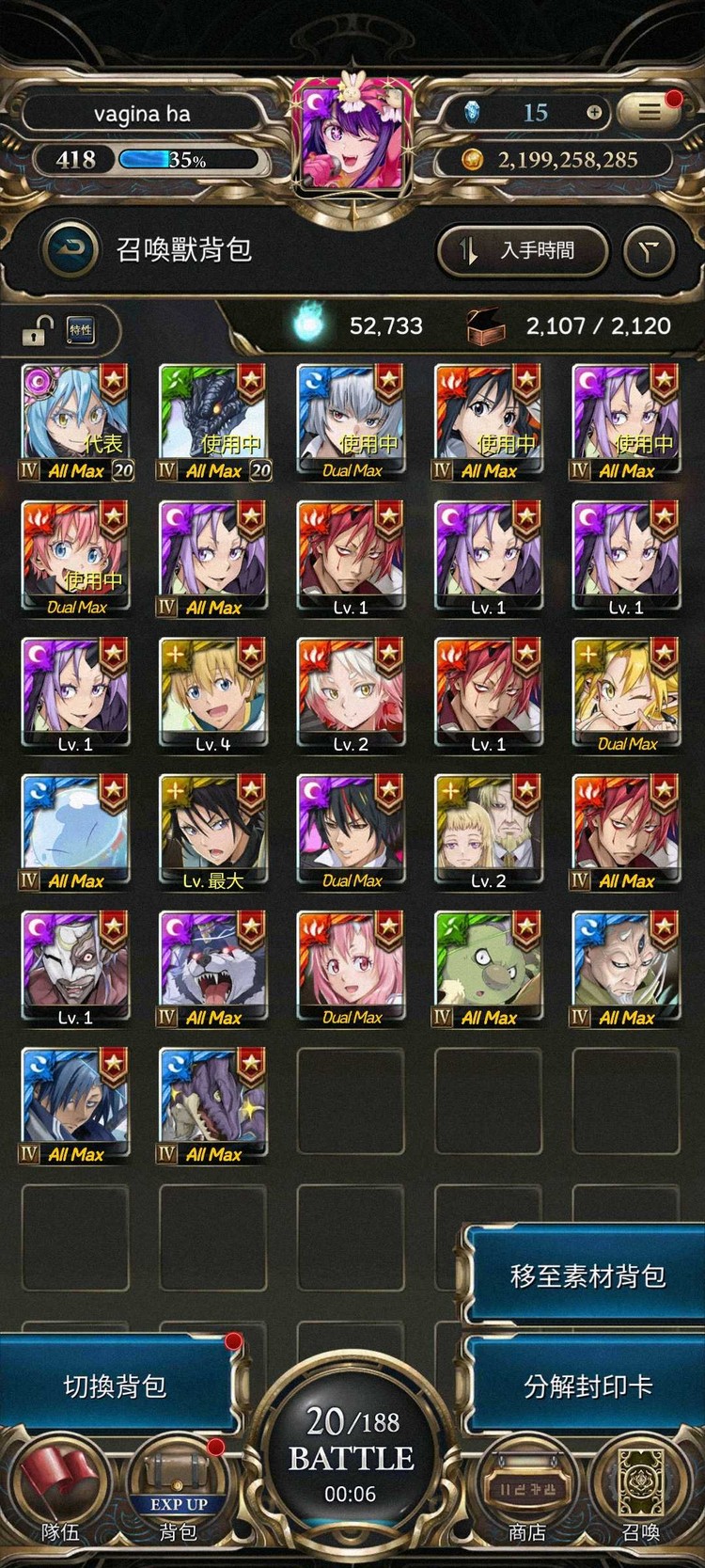
Task: Open the hamburger menu
Action: 650,112
